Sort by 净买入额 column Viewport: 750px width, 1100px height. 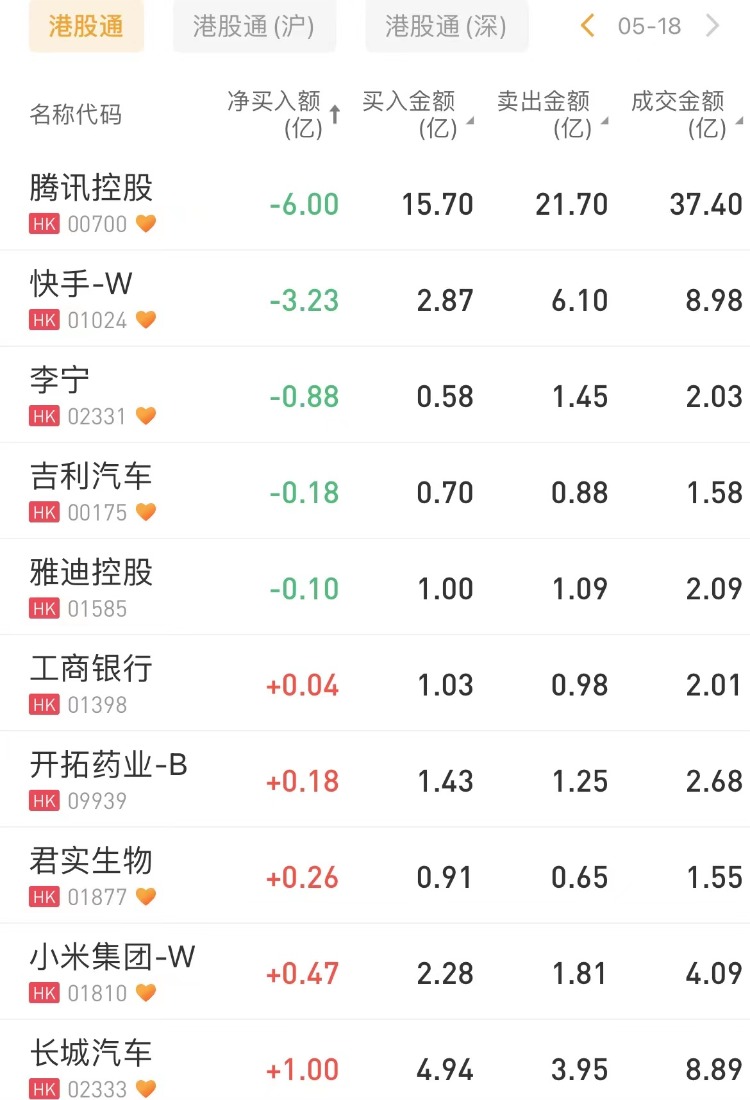[x=282, y=114]
